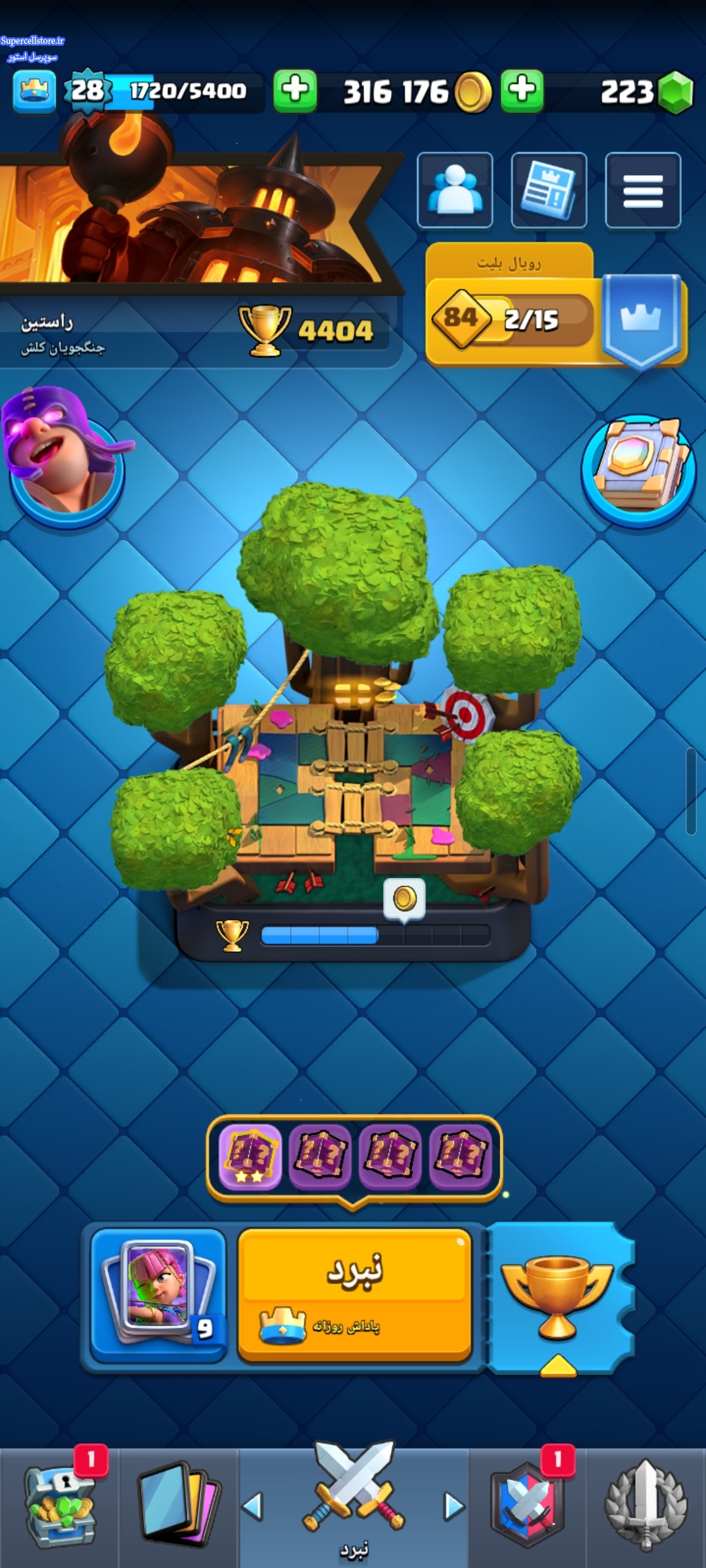Image resolution: width=706 pixels, height=1568 pixels.
Task: Open the رویال پلیت pass royale banner
Action: 556,304
